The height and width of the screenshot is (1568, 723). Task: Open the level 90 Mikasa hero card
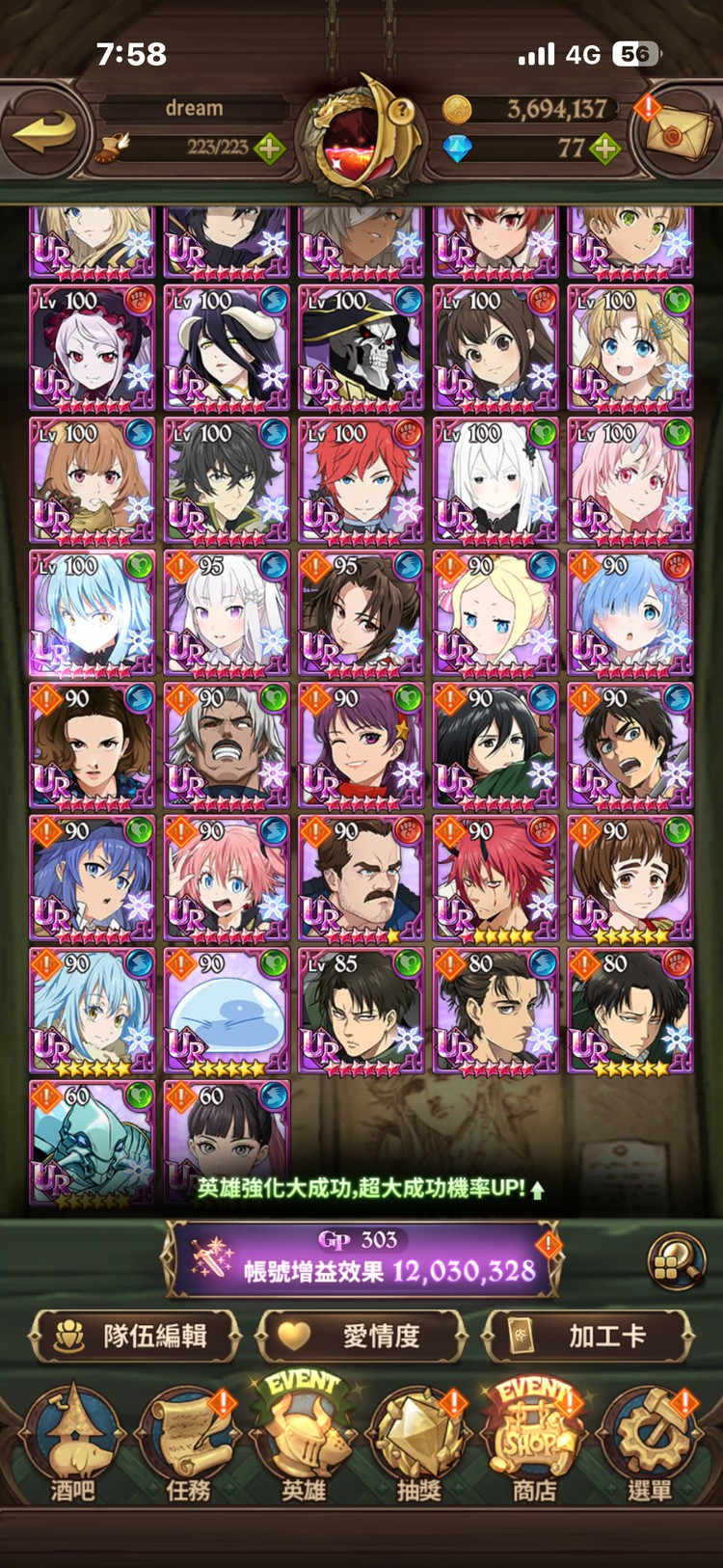pos(495,745)
